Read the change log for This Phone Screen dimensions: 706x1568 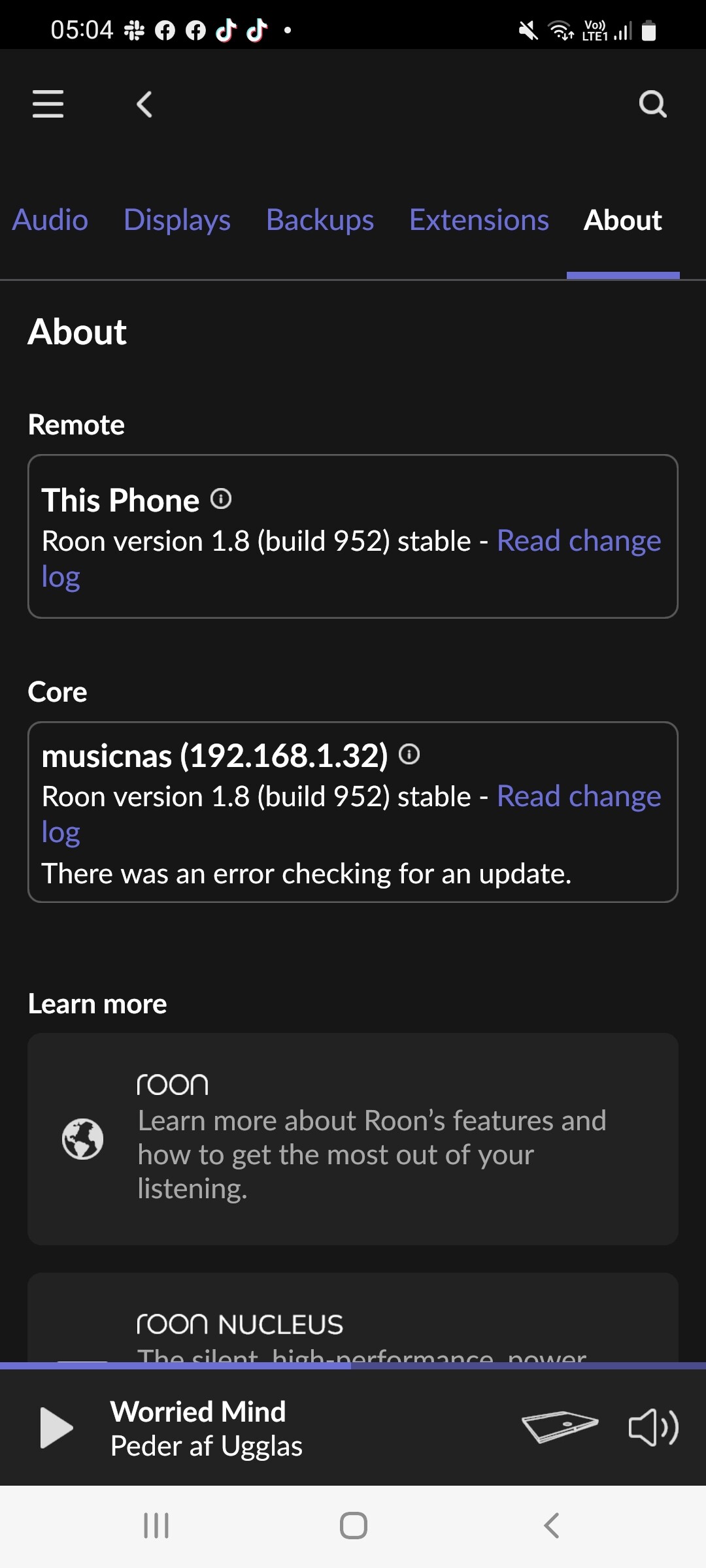[579, 541]
